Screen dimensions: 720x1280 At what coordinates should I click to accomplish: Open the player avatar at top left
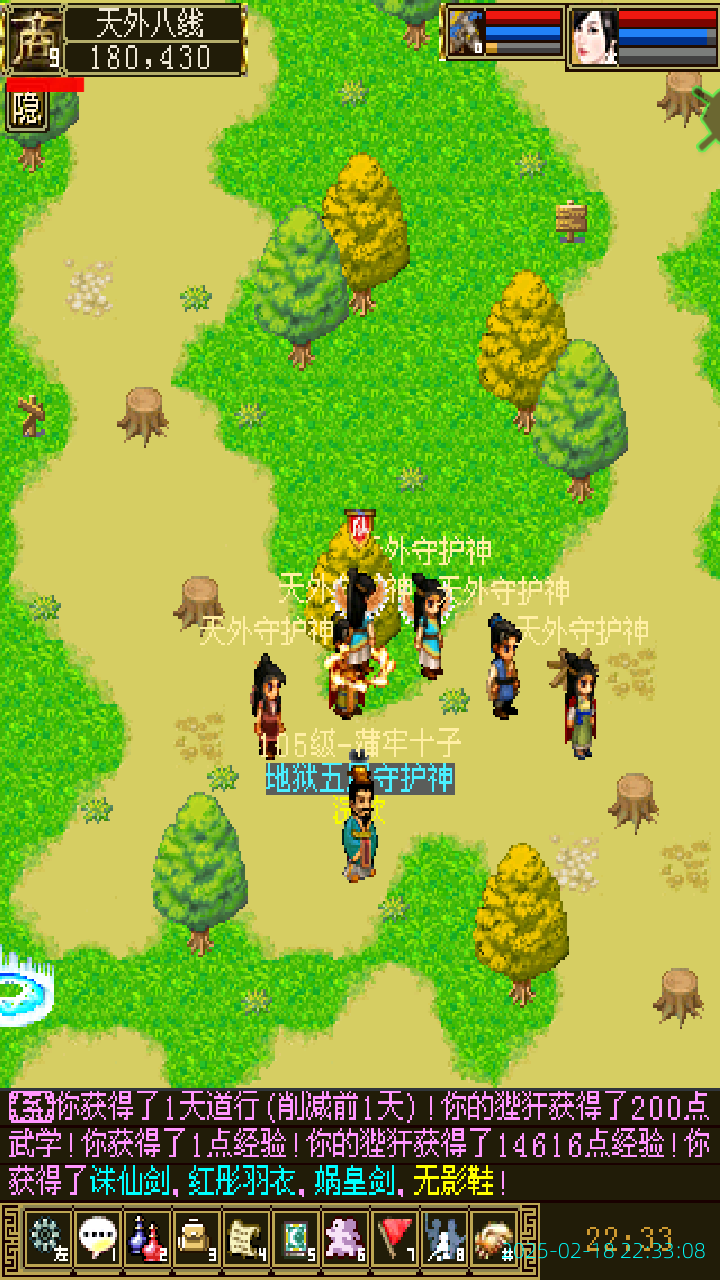pos(33,38)
